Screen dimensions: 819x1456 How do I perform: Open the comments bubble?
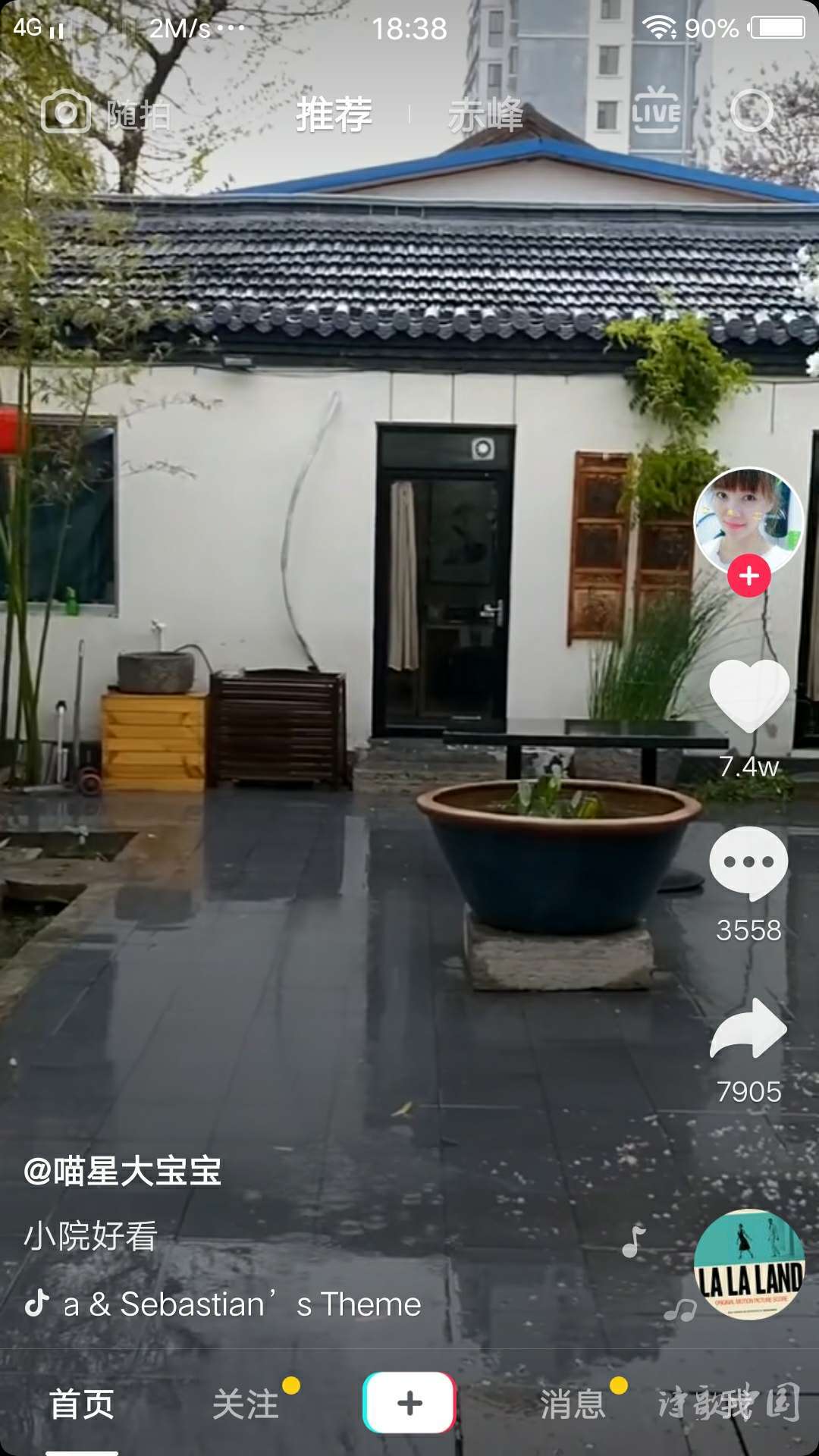(x=748, y=863)
